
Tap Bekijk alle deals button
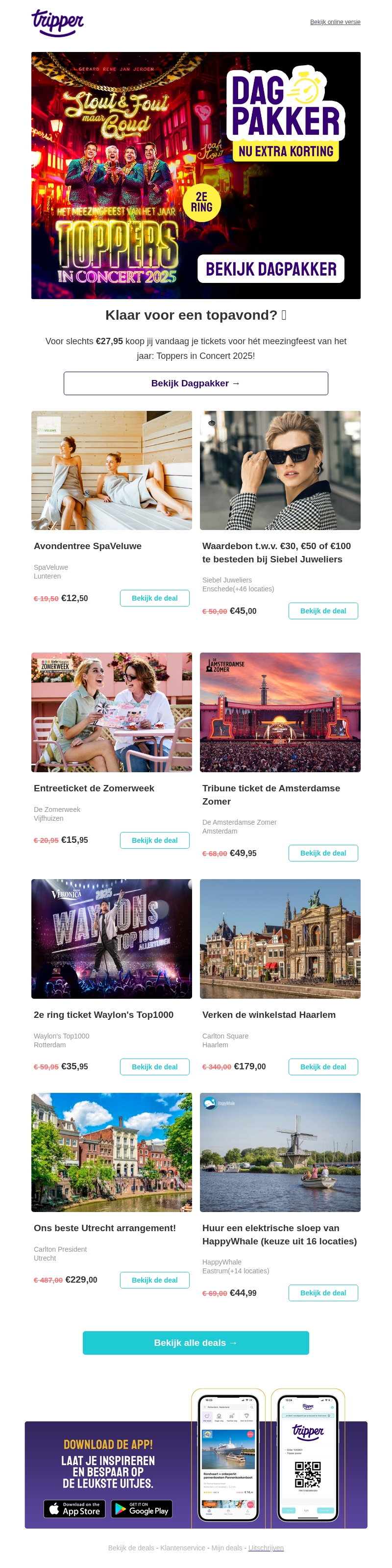click(196, 1342)
